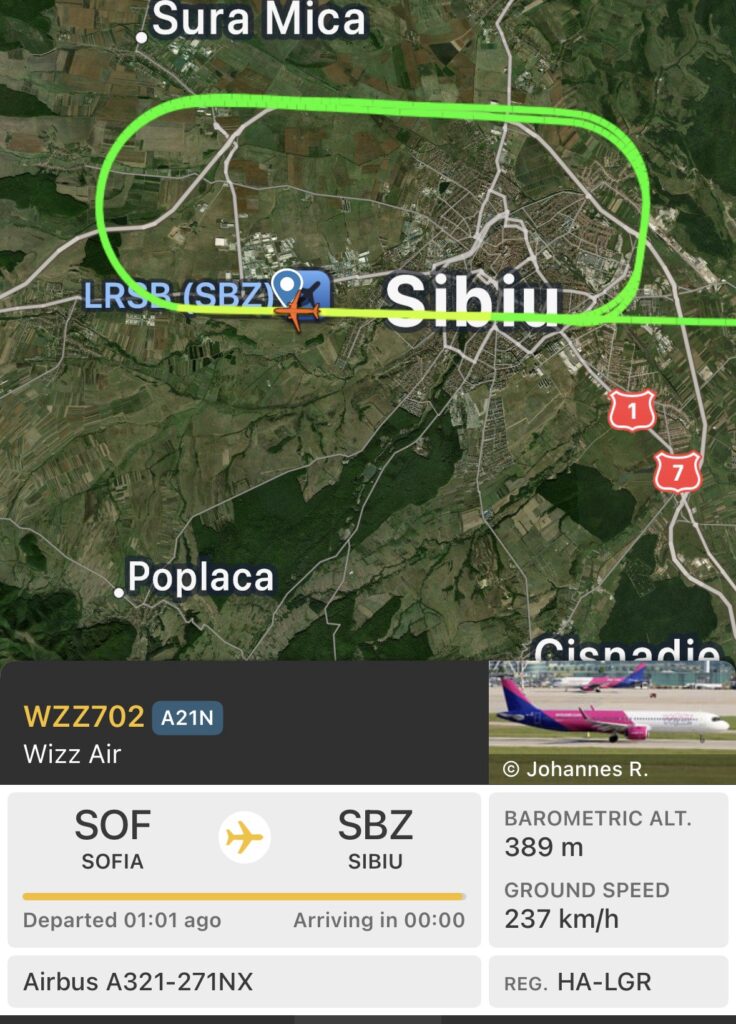Open the Wizz Air aircraft photo
Viewport: 736px width, 1024px height.
point(611,721)
